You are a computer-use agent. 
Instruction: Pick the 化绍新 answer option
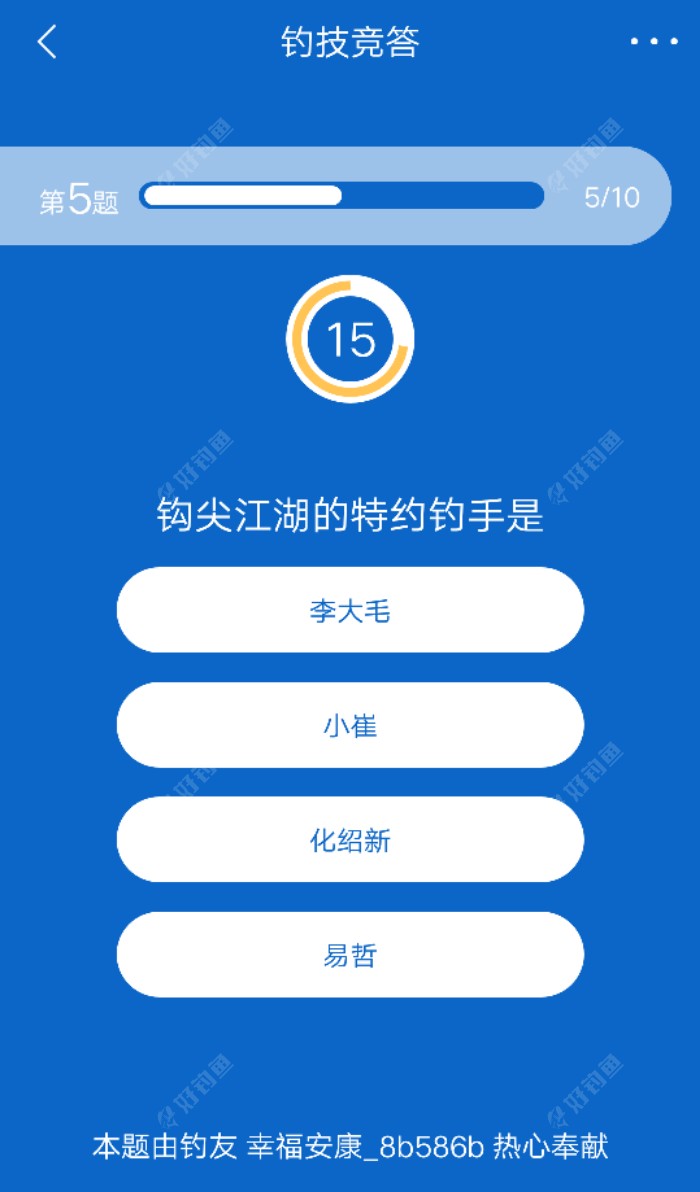pyautogui.click(x=350, y=840)
